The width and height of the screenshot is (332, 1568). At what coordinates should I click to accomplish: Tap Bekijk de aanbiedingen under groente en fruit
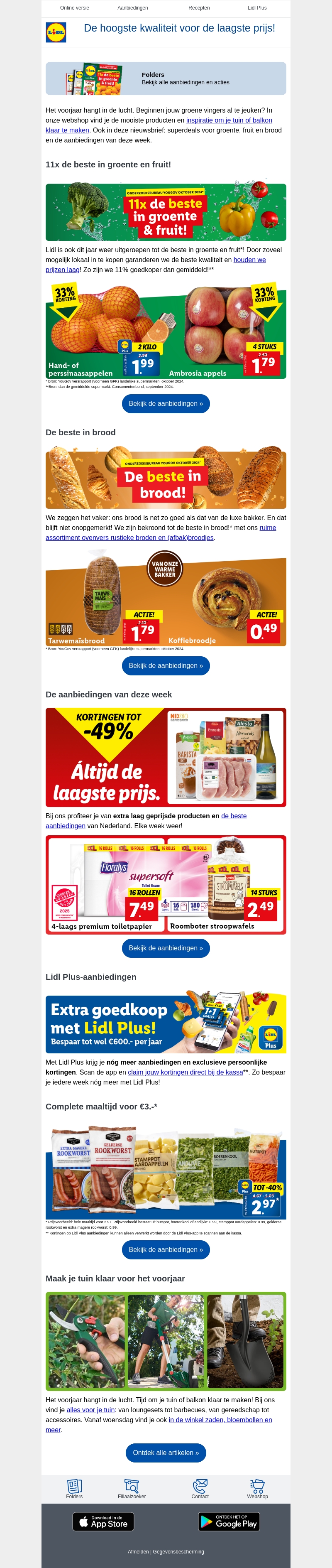point(166,404)
